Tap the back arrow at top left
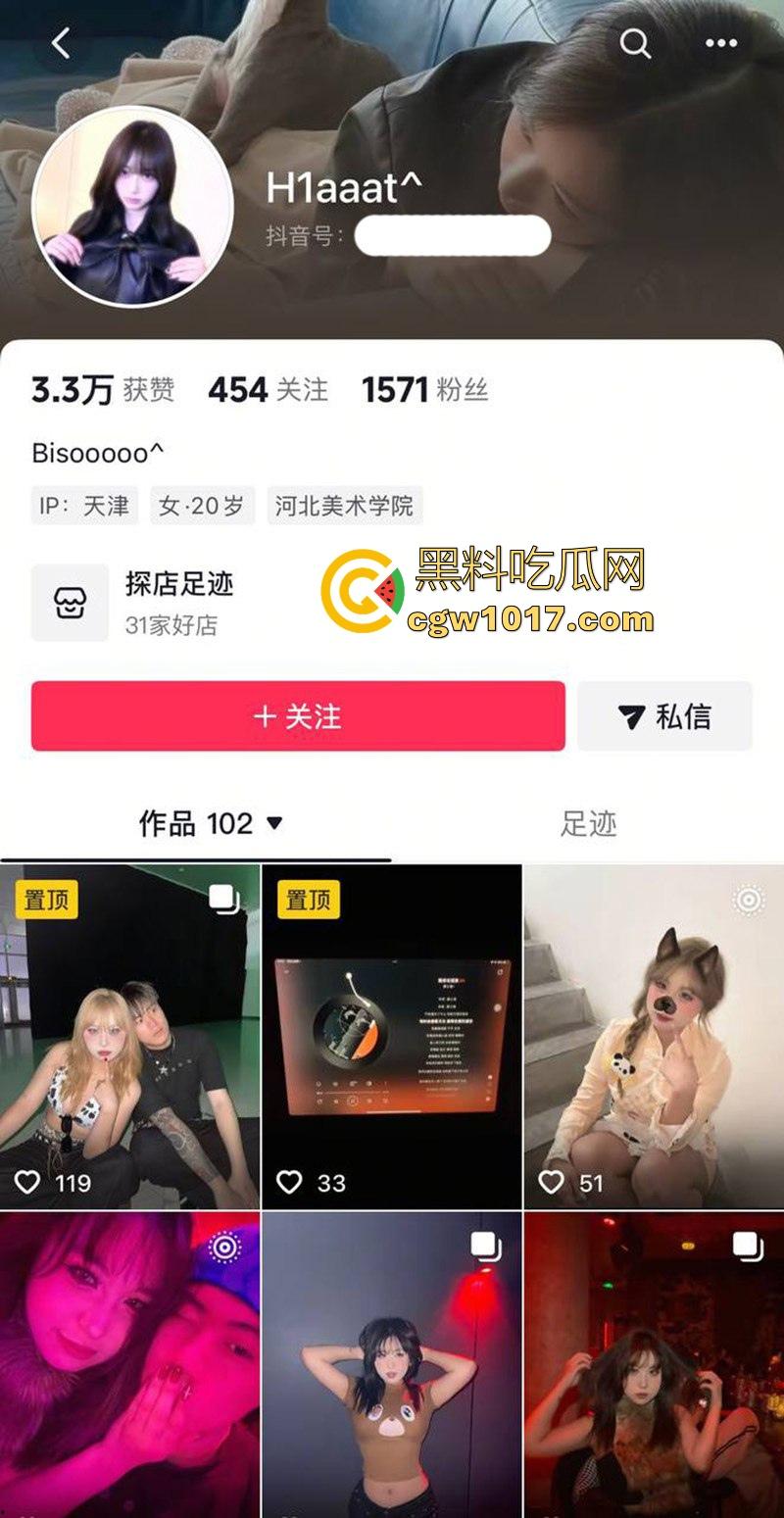Image resolution: width=784 pixels, height=1518 pixels. coord(59,43)
